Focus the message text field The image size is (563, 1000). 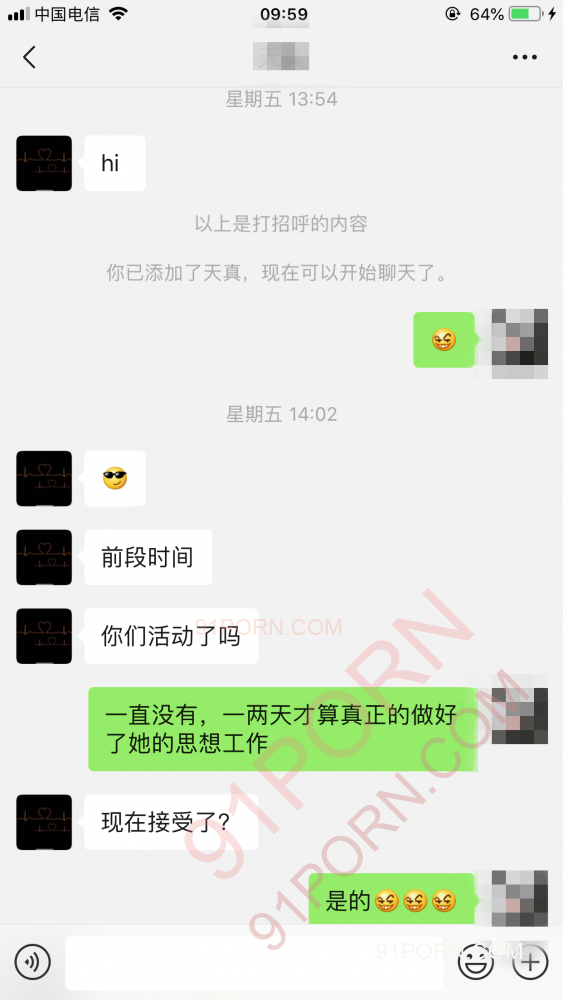pyautogui.click(x=254, y=962)
